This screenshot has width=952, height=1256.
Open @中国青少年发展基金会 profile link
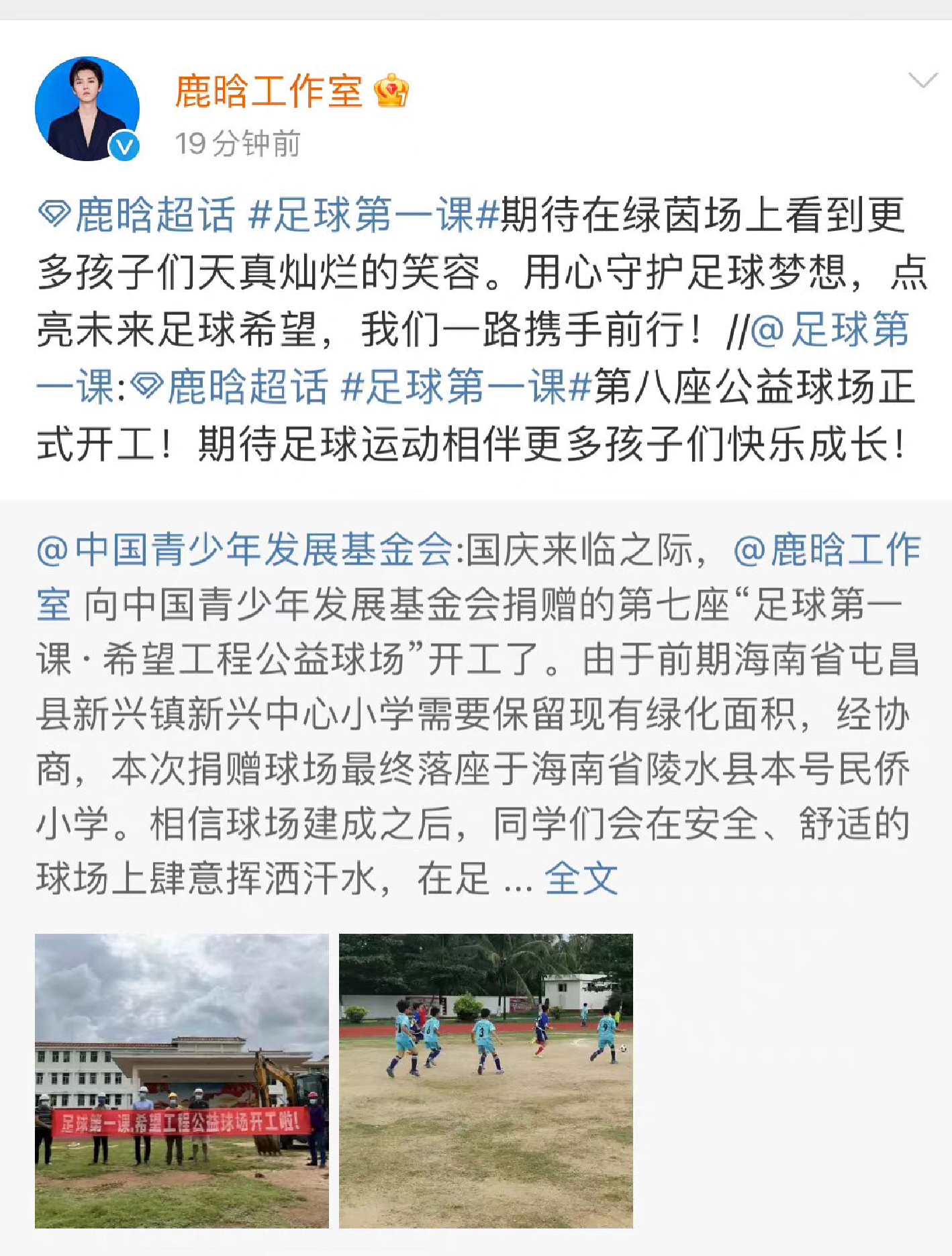[245, 550]
